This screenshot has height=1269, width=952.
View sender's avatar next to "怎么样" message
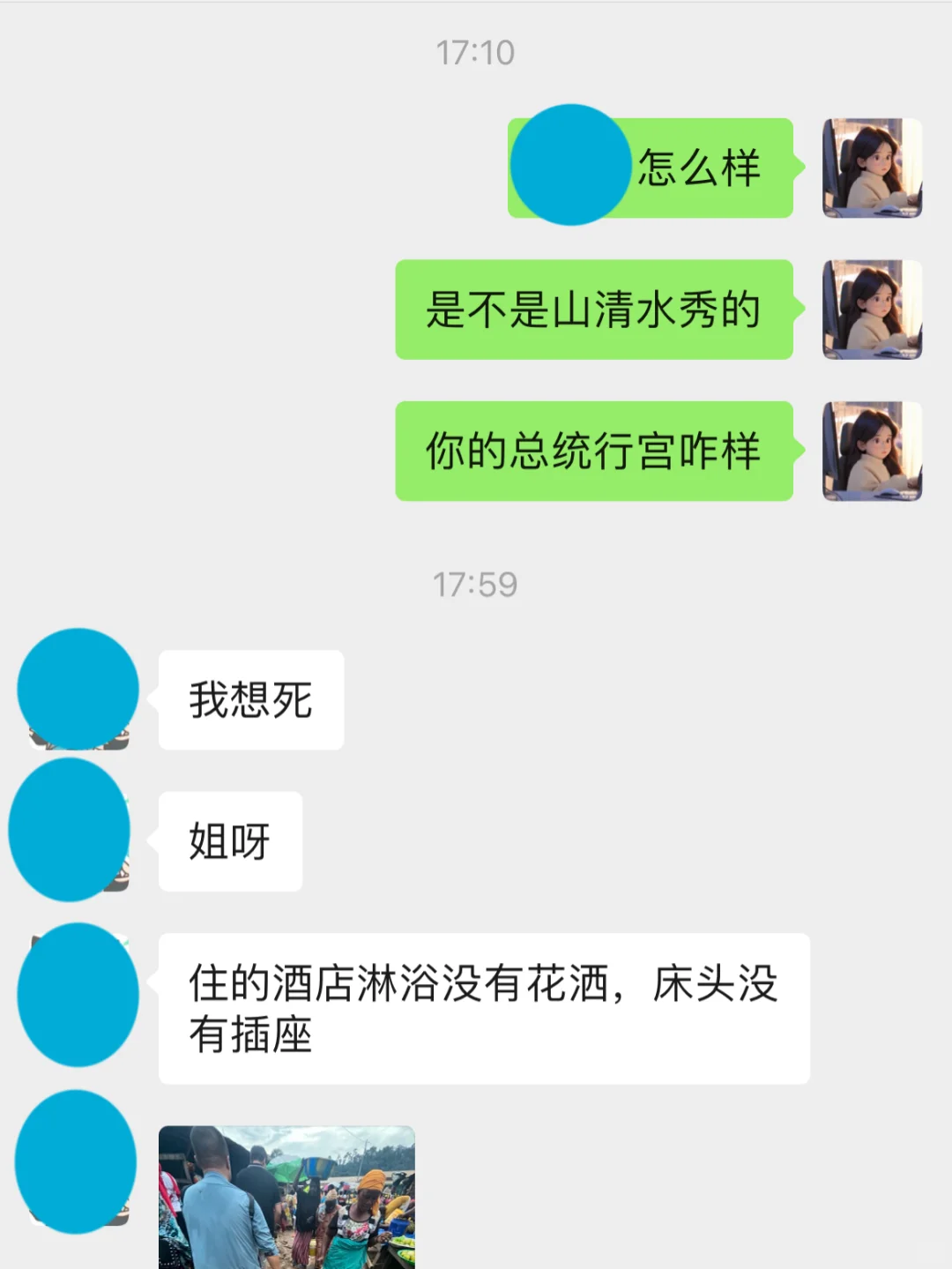click(872, 168)
